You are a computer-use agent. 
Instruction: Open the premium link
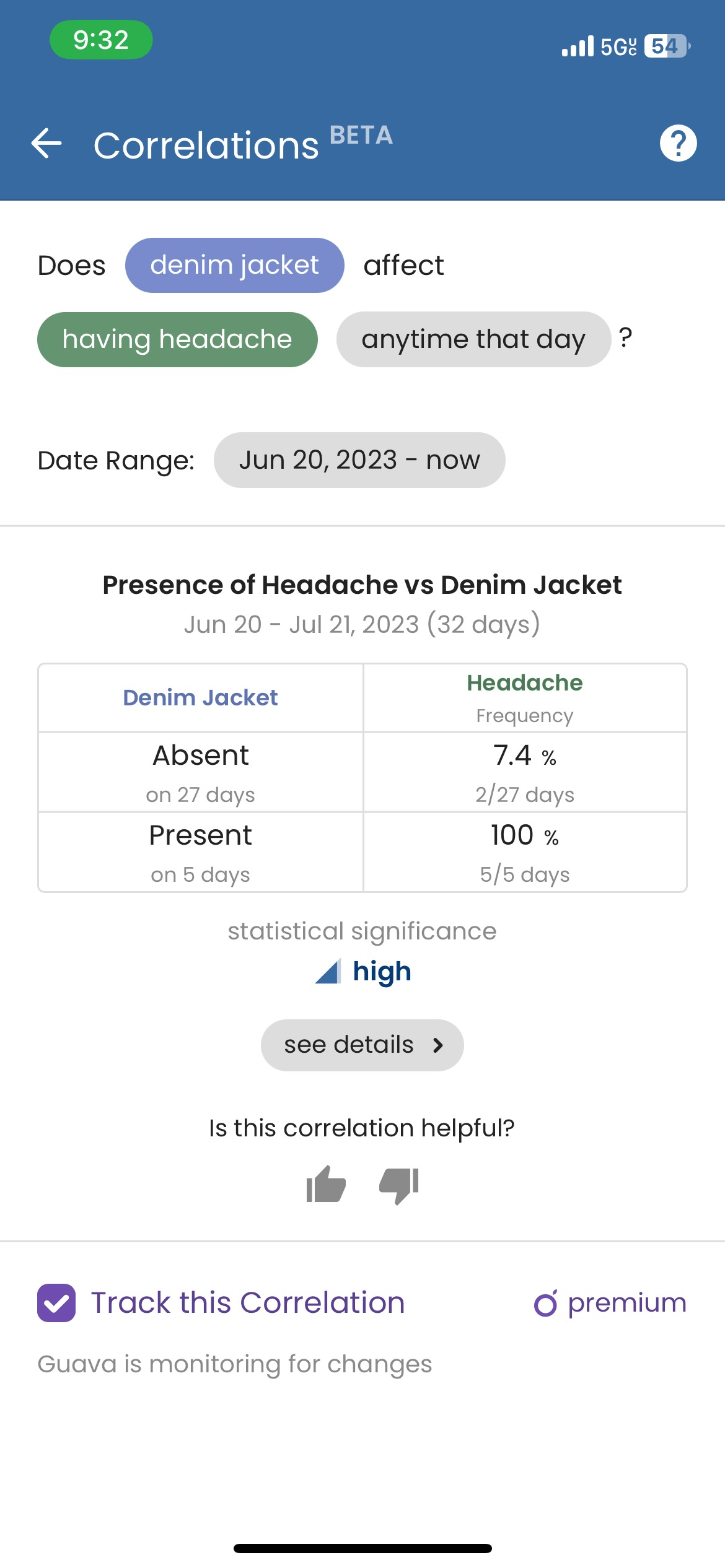610,1303
